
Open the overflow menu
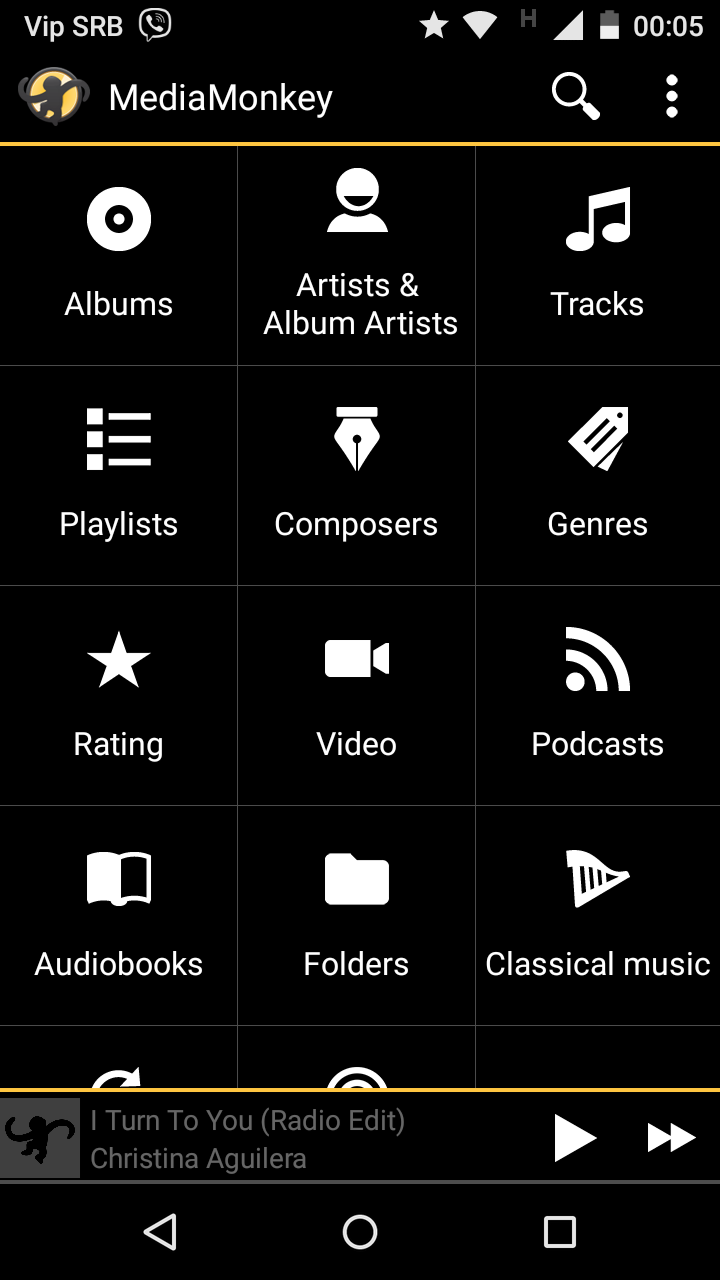pyautogui.click(x=672, y=97)
